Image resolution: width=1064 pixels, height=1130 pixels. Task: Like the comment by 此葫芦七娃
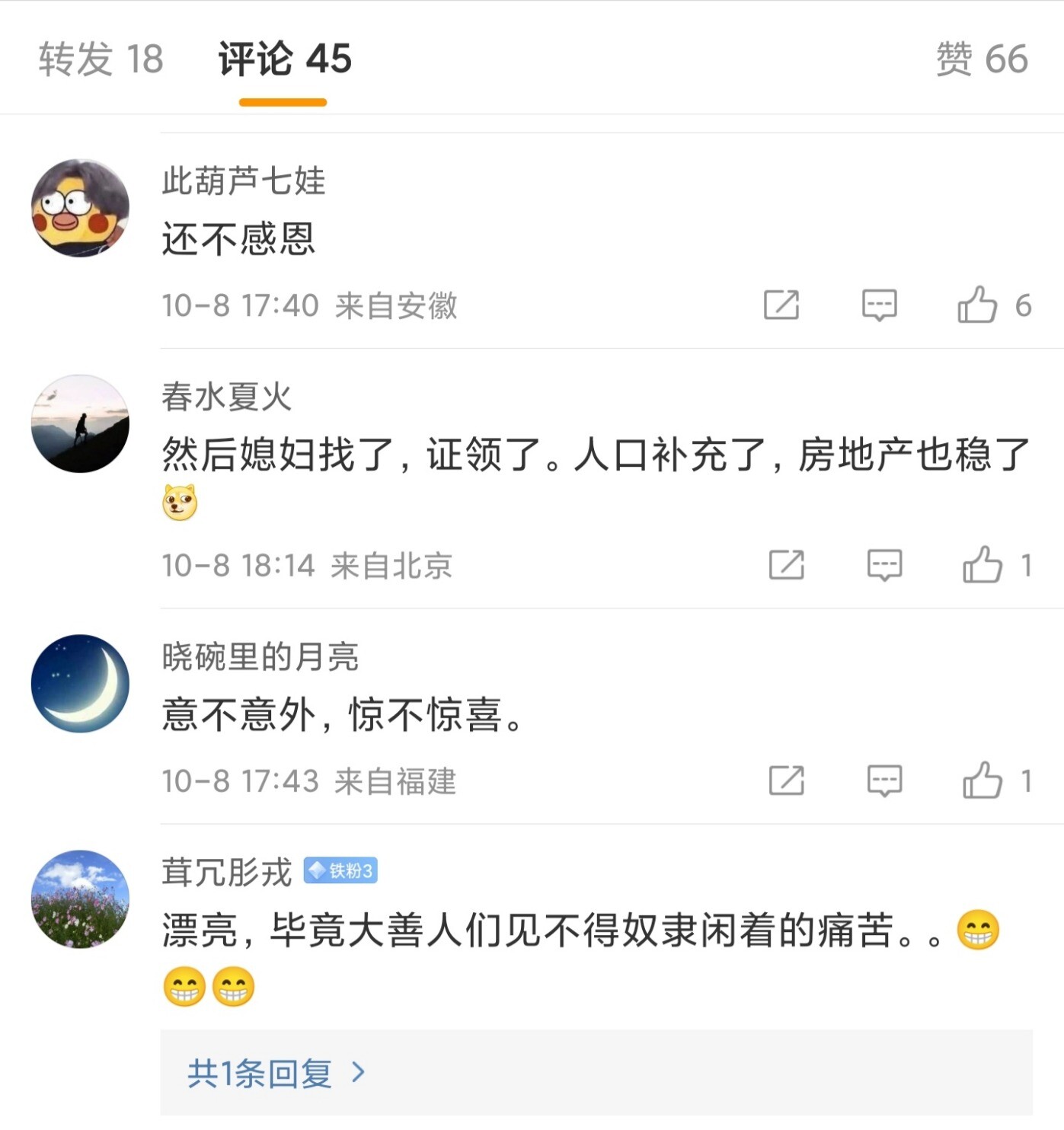978,305
